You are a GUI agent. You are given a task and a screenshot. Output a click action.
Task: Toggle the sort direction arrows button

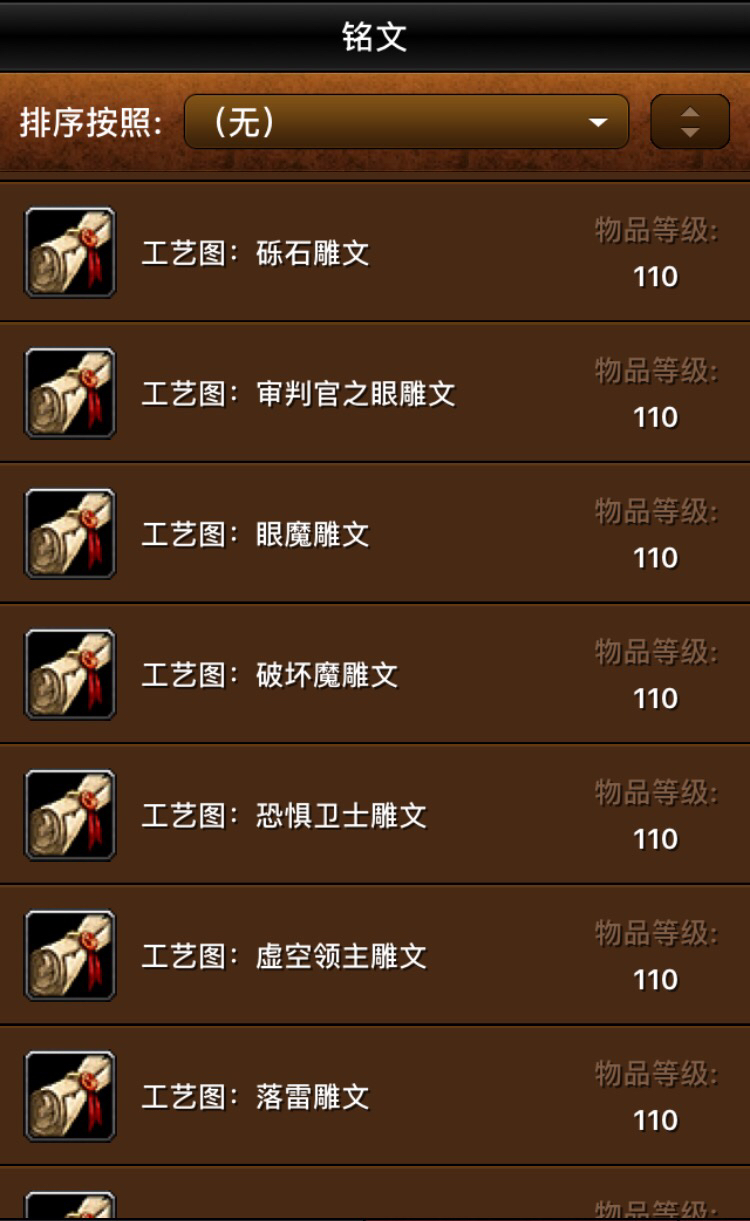[690, 122]
